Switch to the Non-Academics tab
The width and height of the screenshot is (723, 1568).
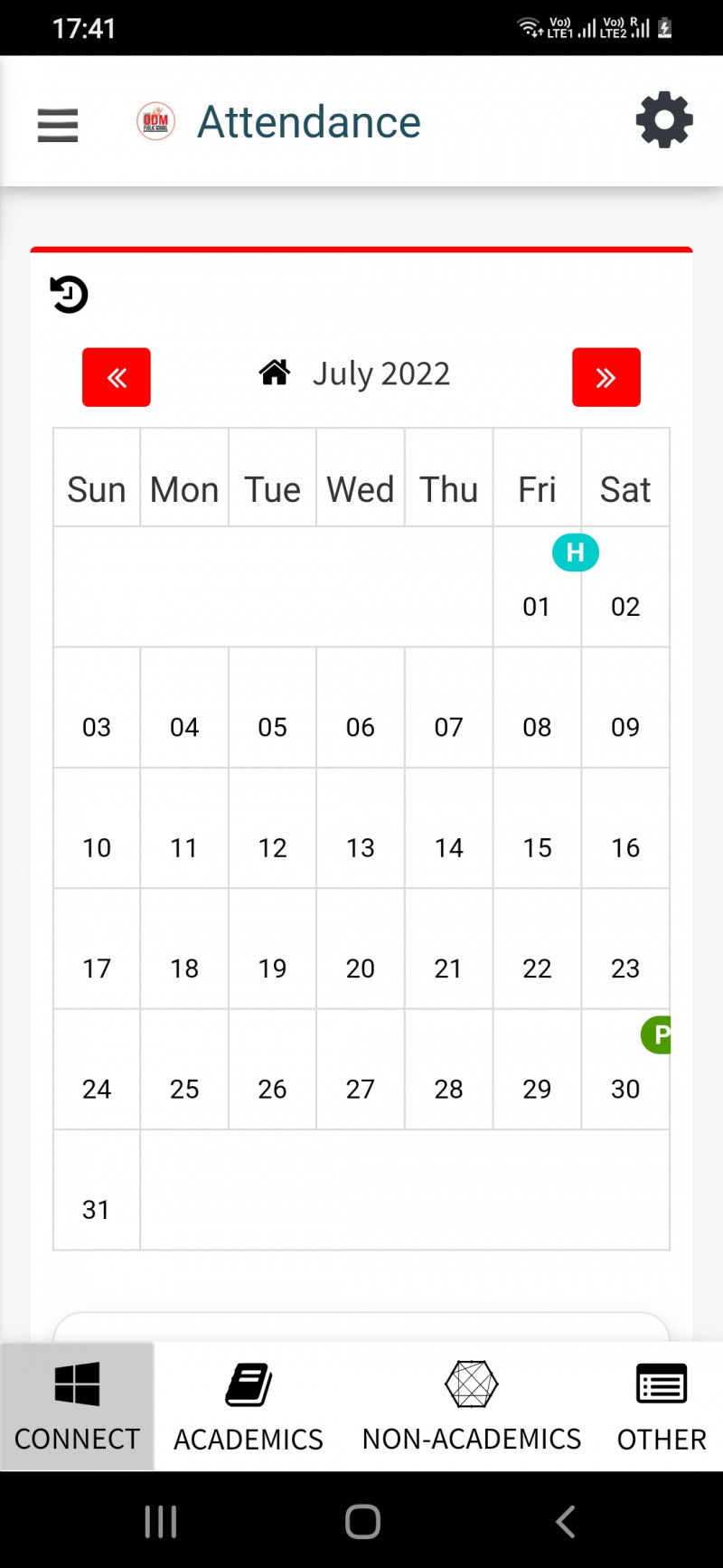(471, 1406)
